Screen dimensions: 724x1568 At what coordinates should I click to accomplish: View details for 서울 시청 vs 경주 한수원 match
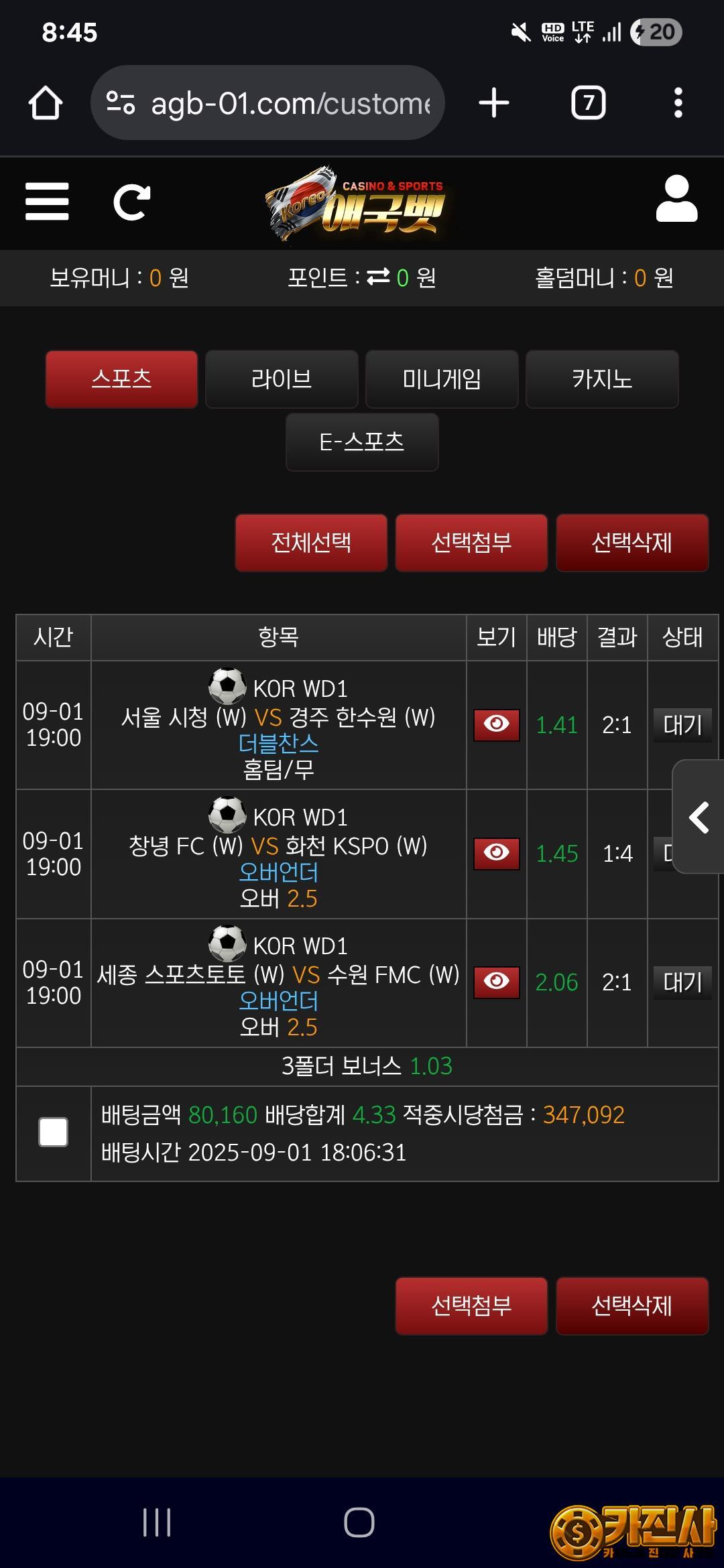pyautogui.click(x=496, y=725)
